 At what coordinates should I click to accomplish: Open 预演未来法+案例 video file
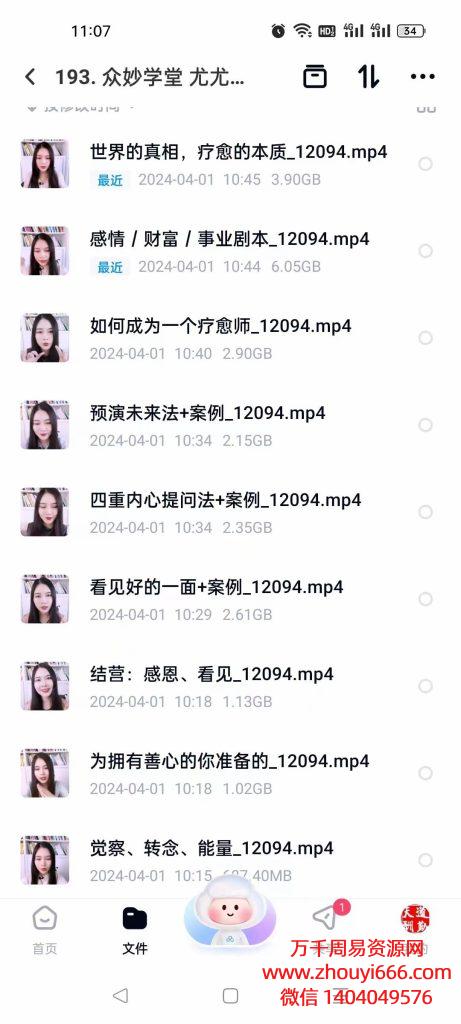coord(230,424)
